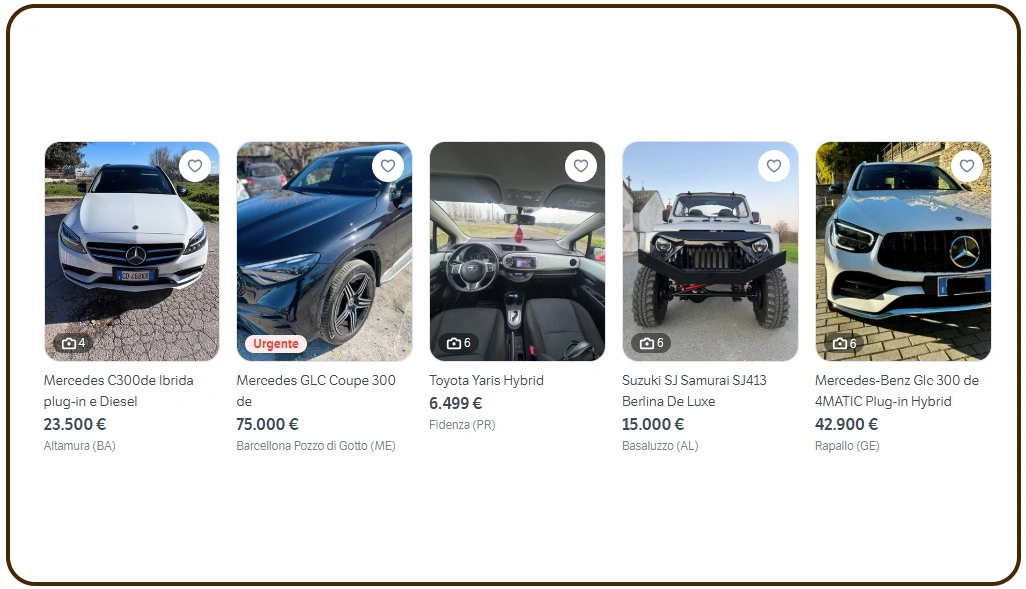Image resolution: width=1026 pixels, height=589 pixels.
Task: Heart the Toyota Yaris Hybrid listing
Action: [x=581, y=166]
